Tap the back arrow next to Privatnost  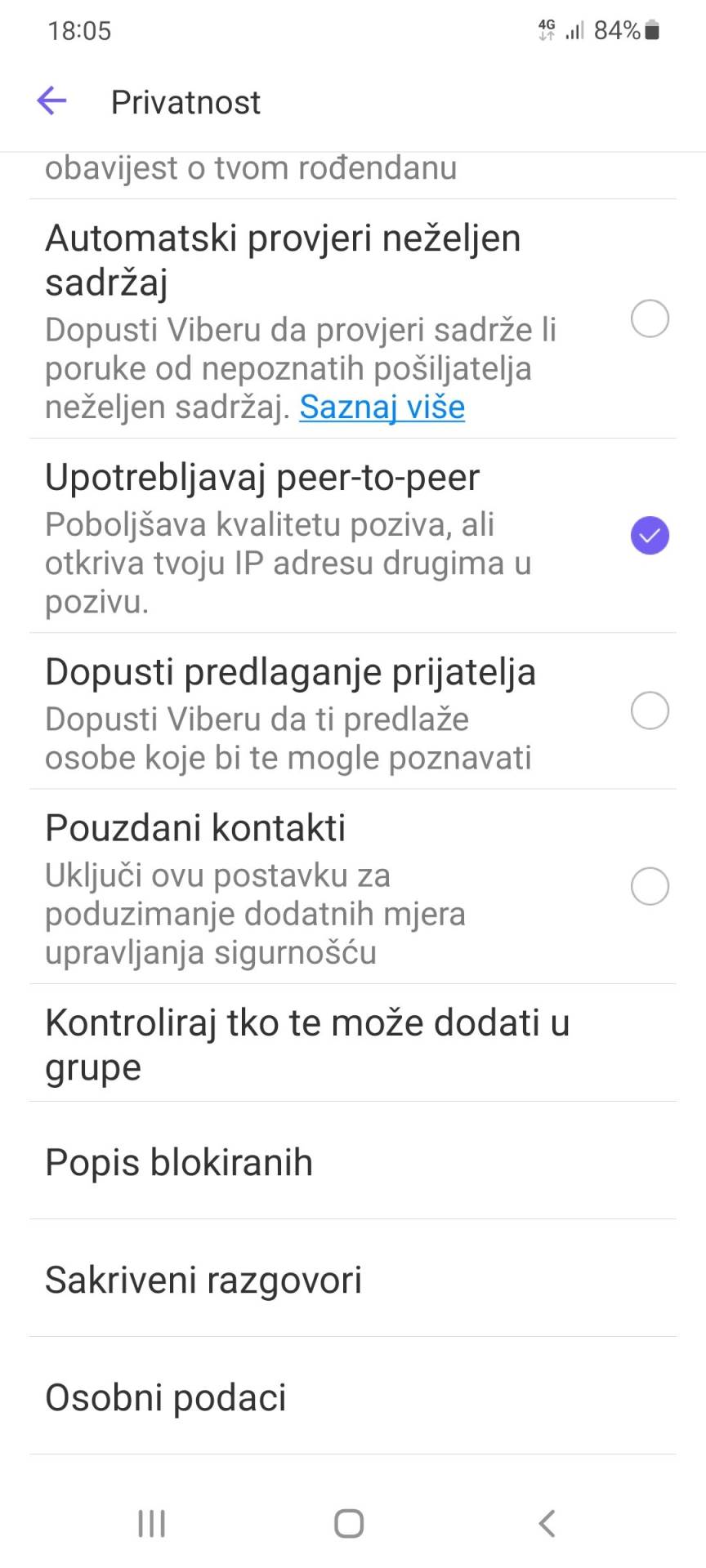pyautogui.click(x=51, y=100)
